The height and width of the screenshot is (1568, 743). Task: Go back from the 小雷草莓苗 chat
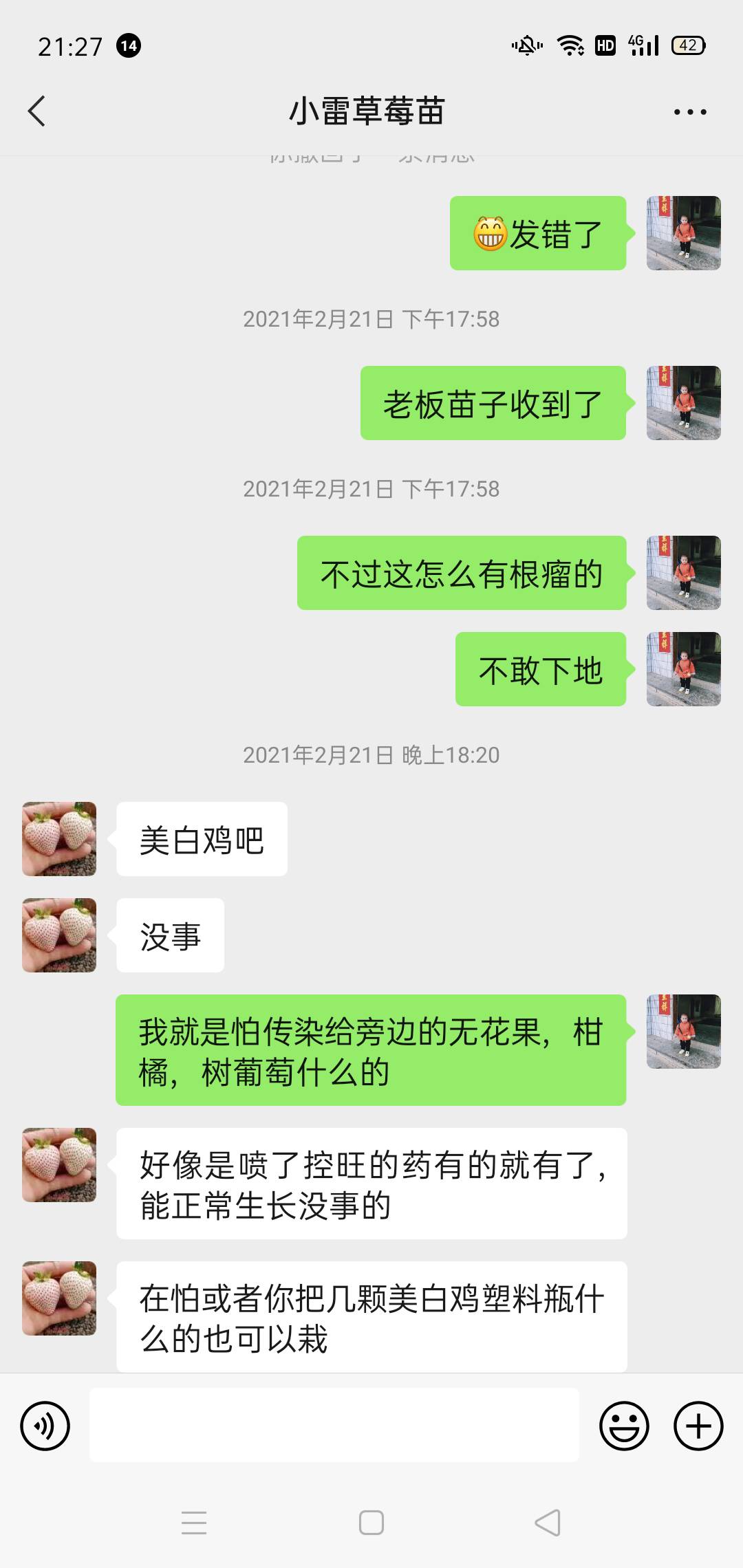37,111
